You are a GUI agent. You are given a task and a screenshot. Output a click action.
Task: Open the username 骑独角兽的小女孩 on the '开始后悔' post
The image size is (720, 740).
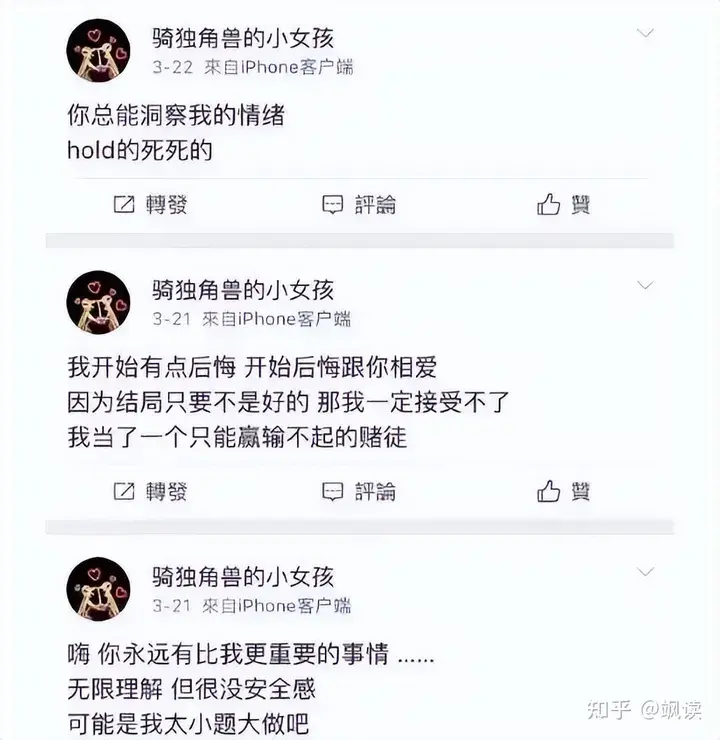click(242, 291)
